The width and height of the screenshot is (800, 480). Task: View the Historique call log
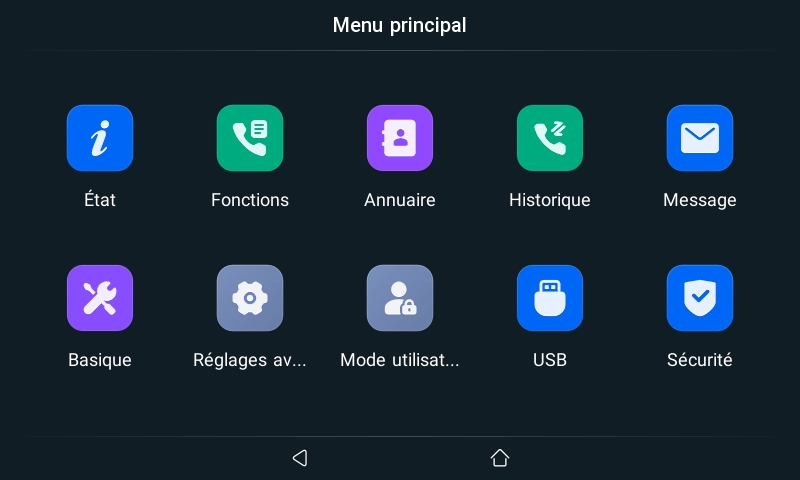click(550, 138)
